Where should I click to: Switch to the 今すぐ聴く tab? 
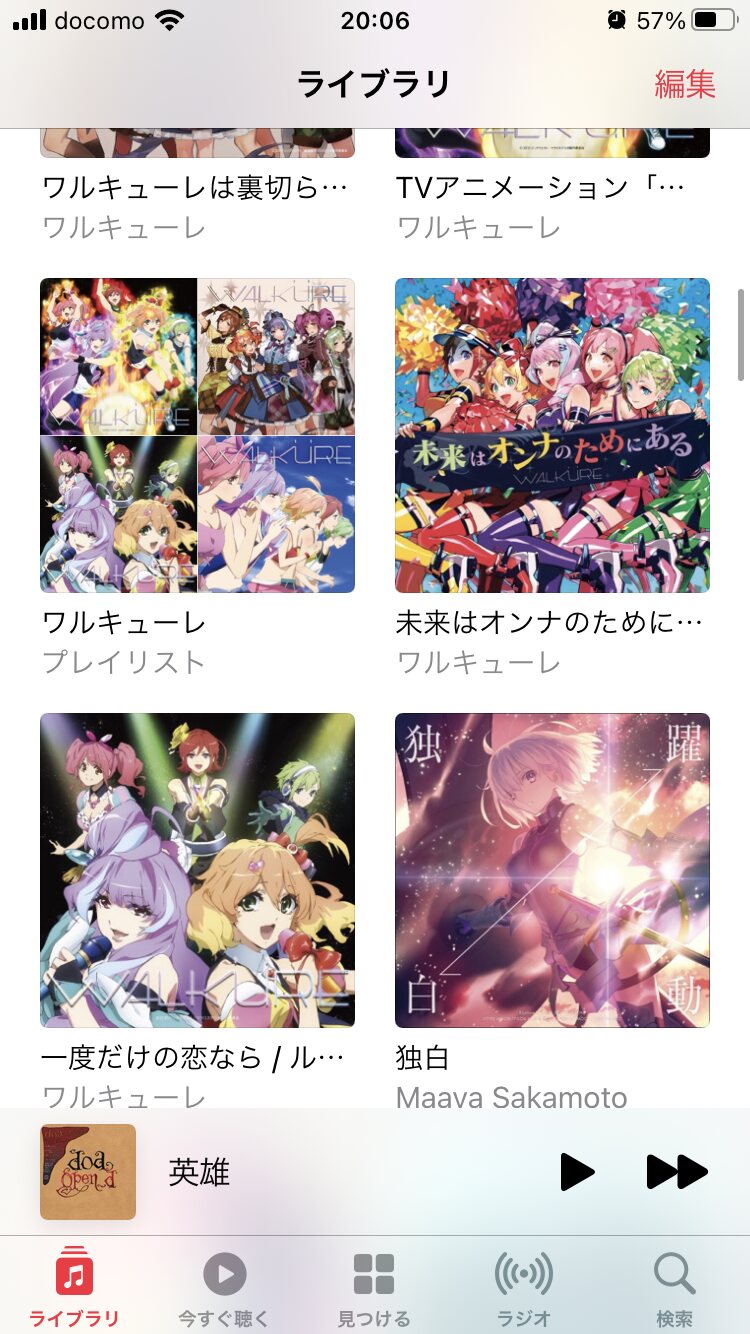224,1288
